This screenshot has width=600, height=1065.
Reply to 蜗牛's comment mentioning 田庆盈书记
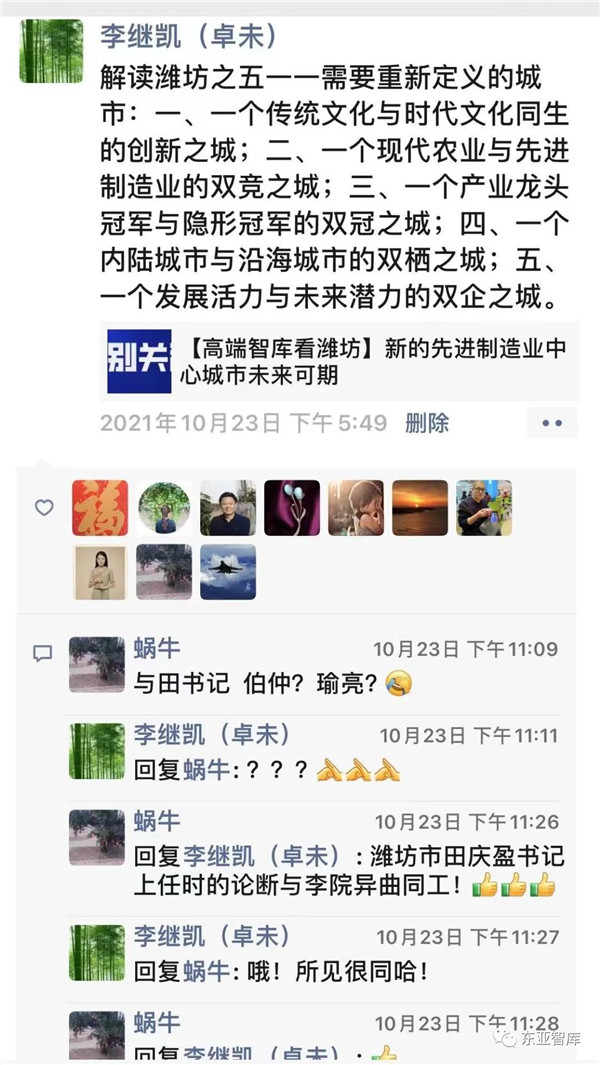tap(350, 870)
